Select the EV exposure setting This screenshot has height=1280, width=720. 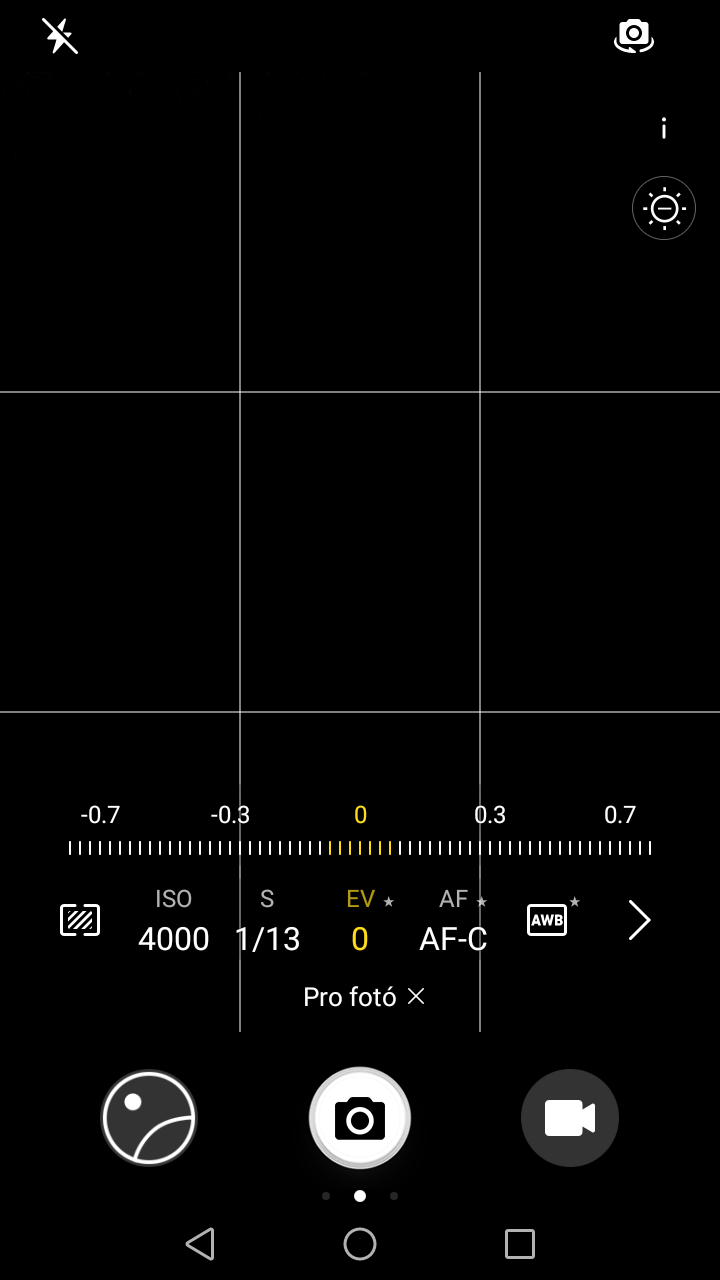(x=361, y=921)
